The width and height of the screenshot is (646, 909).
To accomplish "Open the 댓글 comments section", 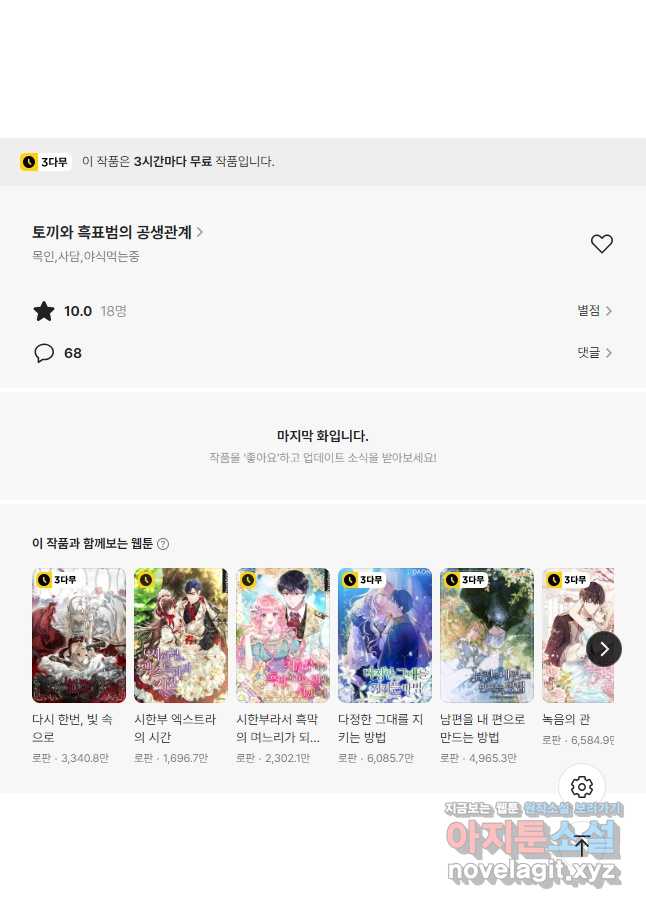I will (x=594, y=353).
